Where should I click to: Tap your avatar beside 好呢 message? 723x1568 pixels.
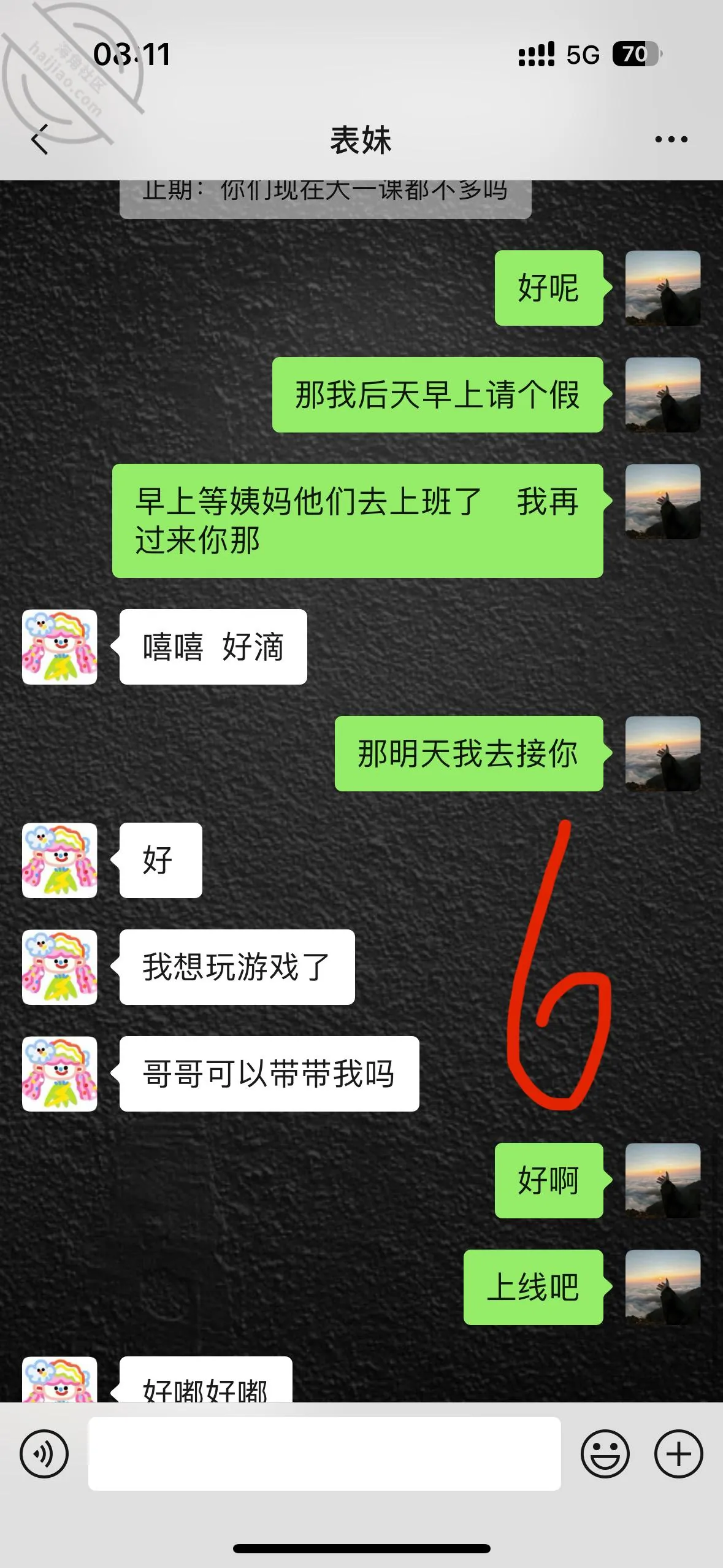coord(662,288)
